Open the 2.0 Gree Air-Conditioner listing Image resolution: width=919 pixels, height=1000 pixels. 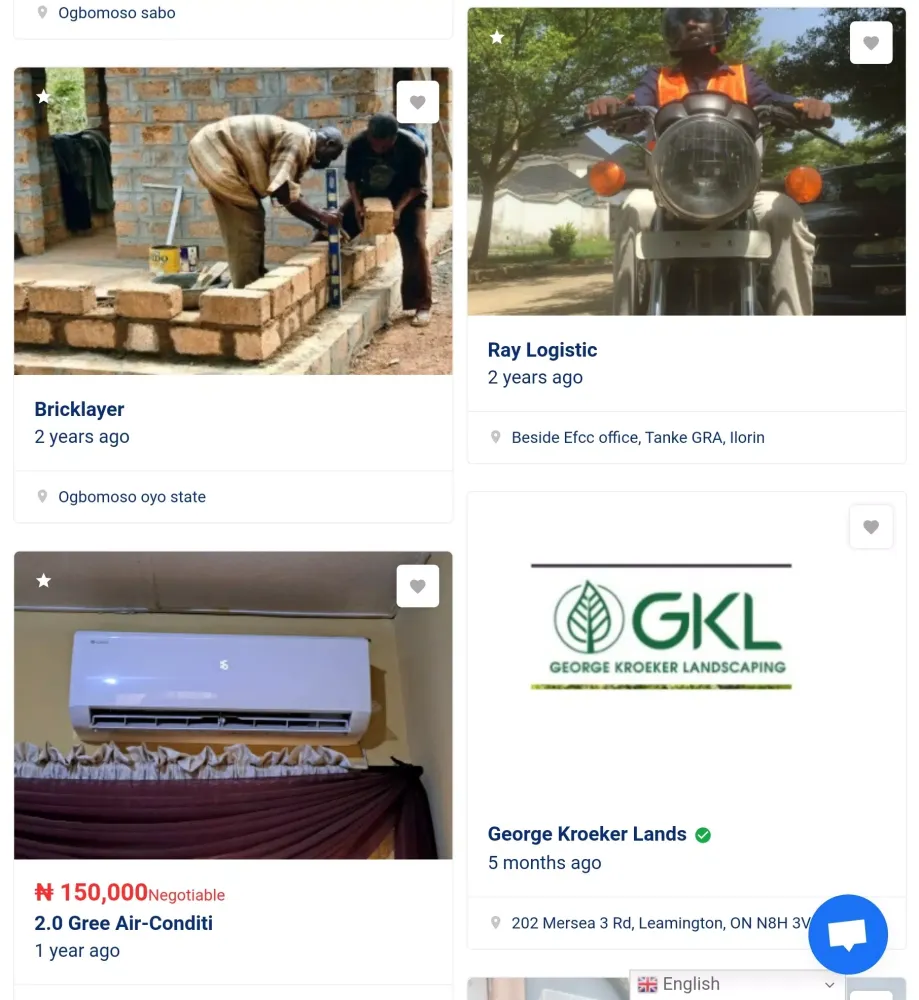232,705
